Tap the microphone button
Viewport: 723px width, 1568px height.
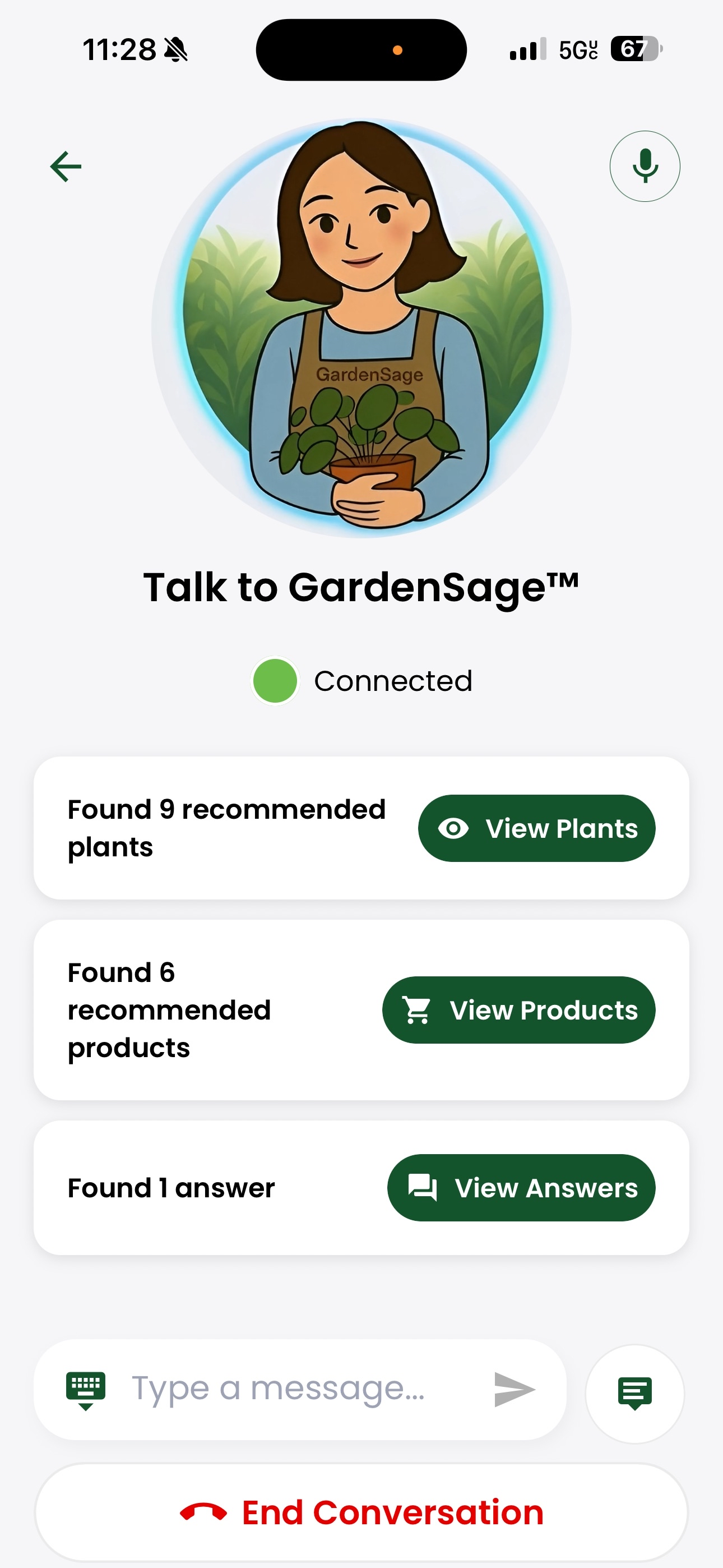pos(645,166)
